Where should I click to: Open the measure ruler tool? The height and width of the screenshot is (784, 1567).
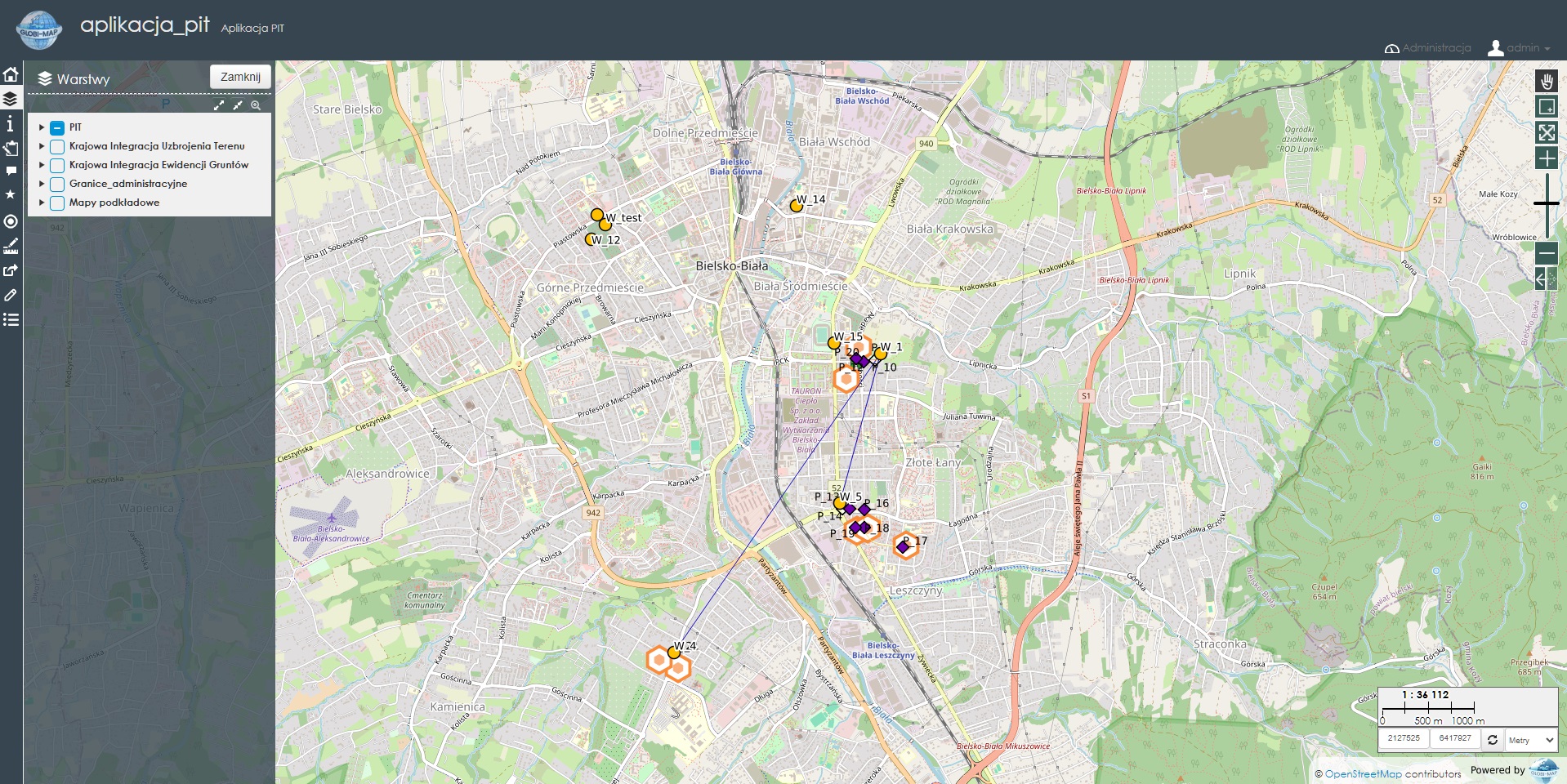coord(11,246)
